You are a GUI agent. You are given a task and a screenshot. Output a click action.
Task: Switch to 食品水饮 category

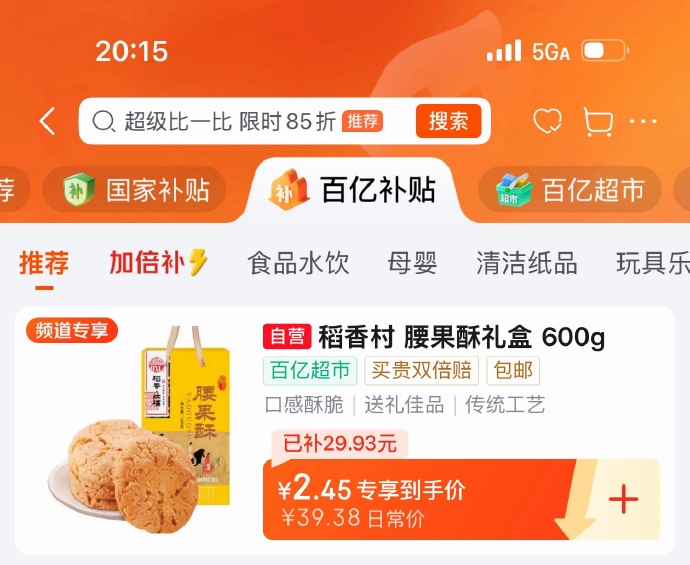click(x=298, y=263)
